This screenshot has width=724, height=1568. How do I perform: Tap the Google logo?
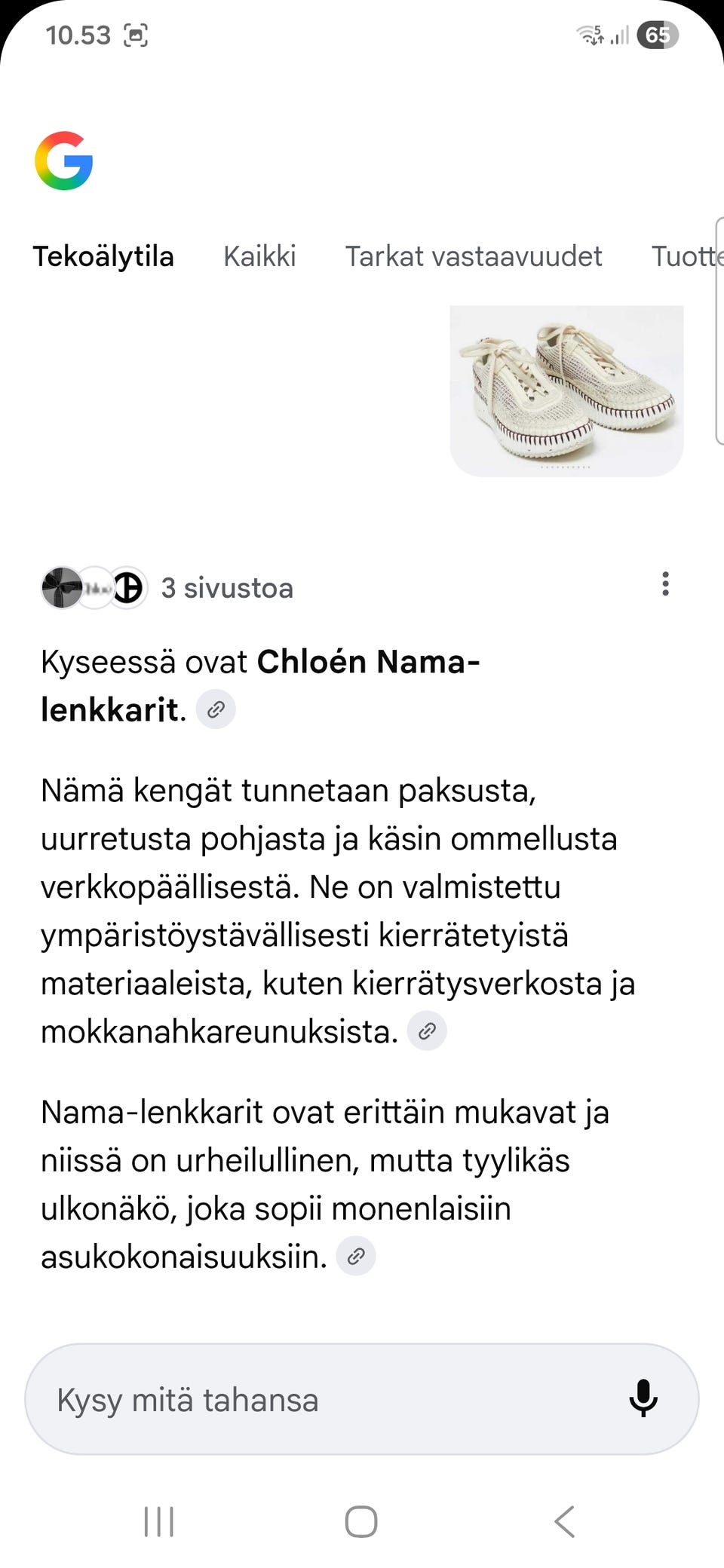point(64,161)
